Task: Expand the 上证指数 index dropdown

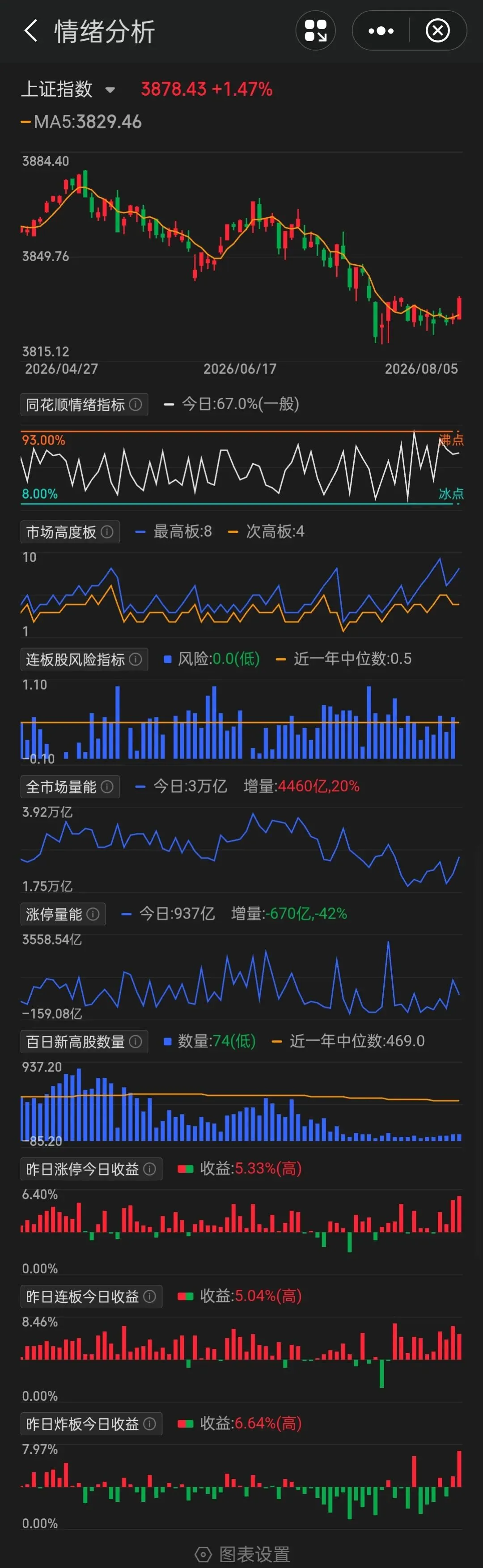Action: point(110,90)
